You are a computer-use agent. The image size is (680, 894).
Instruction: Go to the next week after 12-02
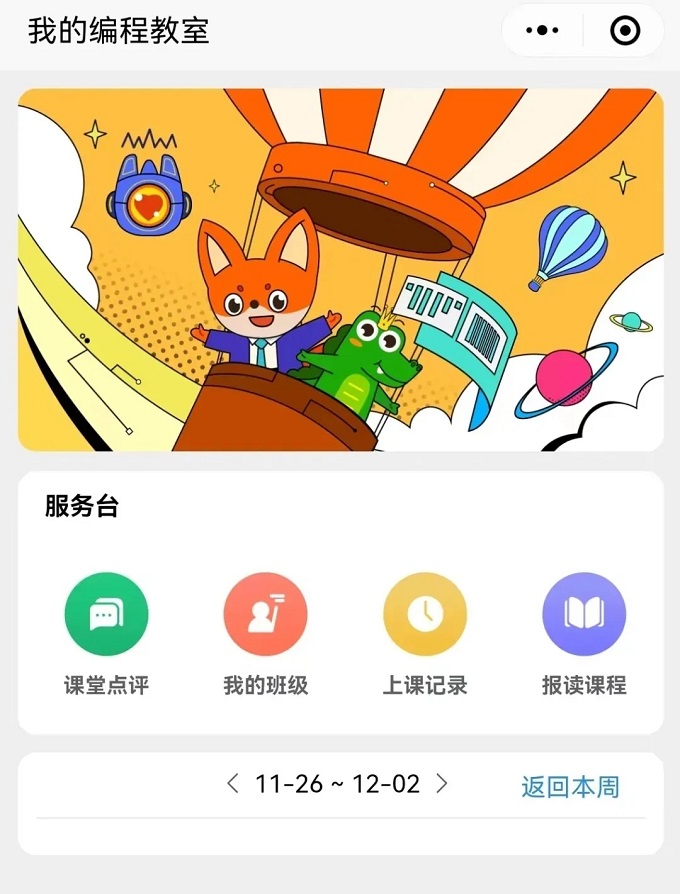(441, 783)
